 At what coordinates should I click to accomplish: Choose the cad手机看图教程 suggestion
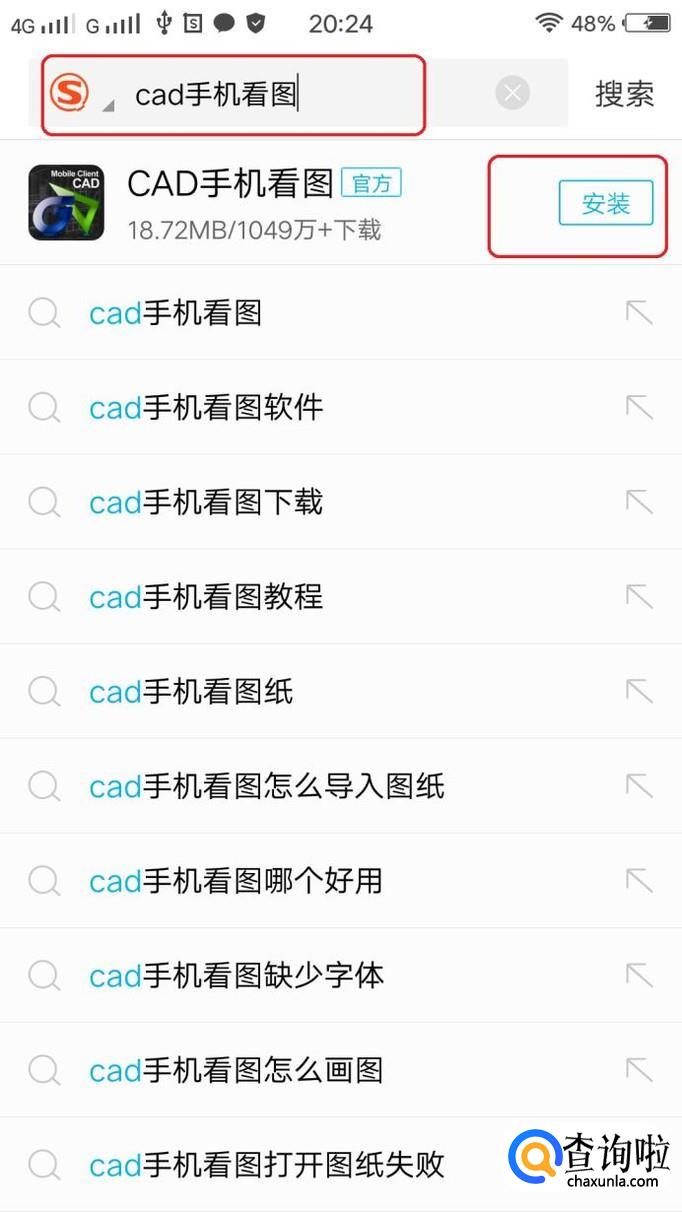(206, 597)
